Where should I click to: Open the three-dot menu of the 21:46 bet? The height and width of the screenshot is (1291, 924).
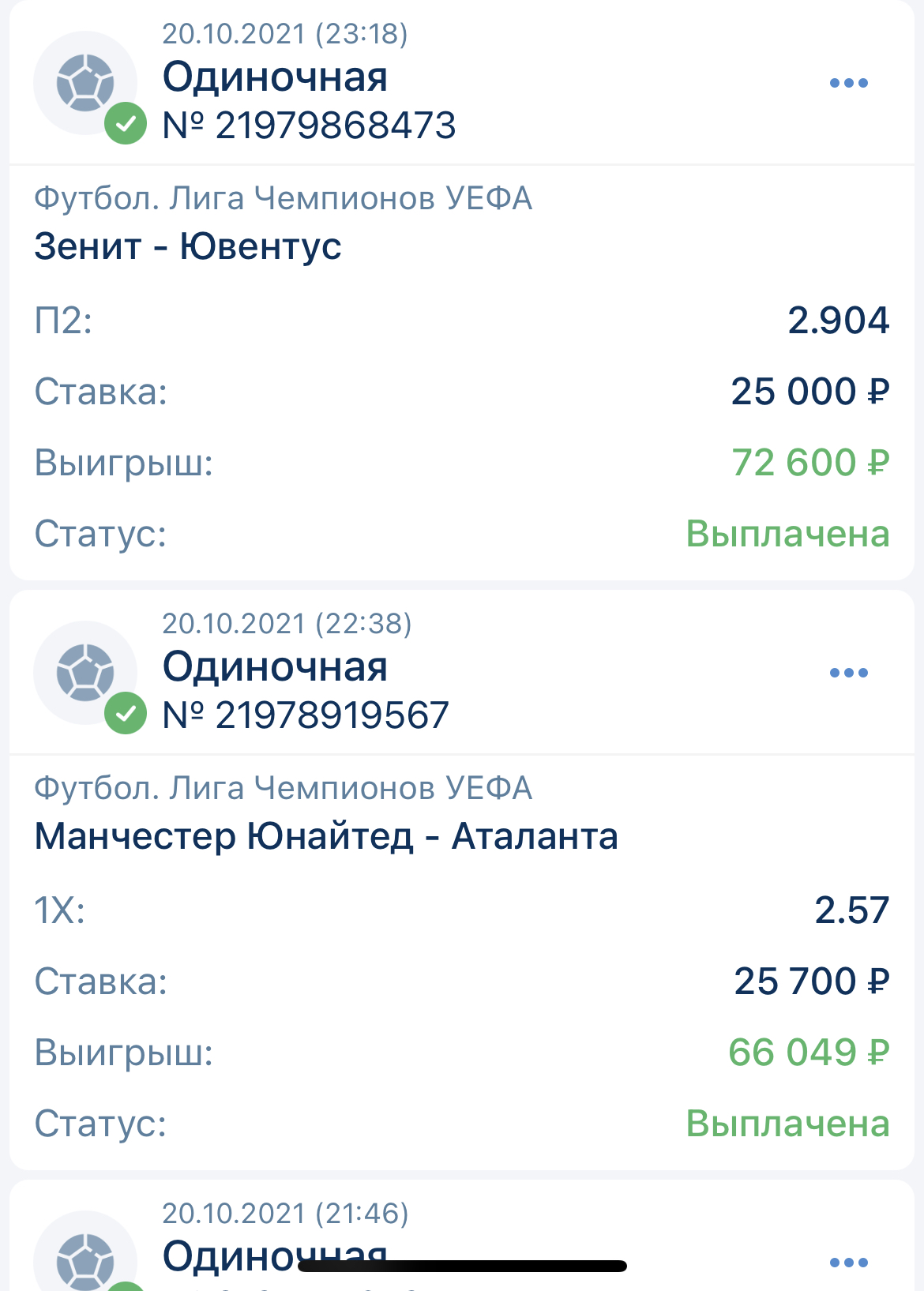point(848,1262)
